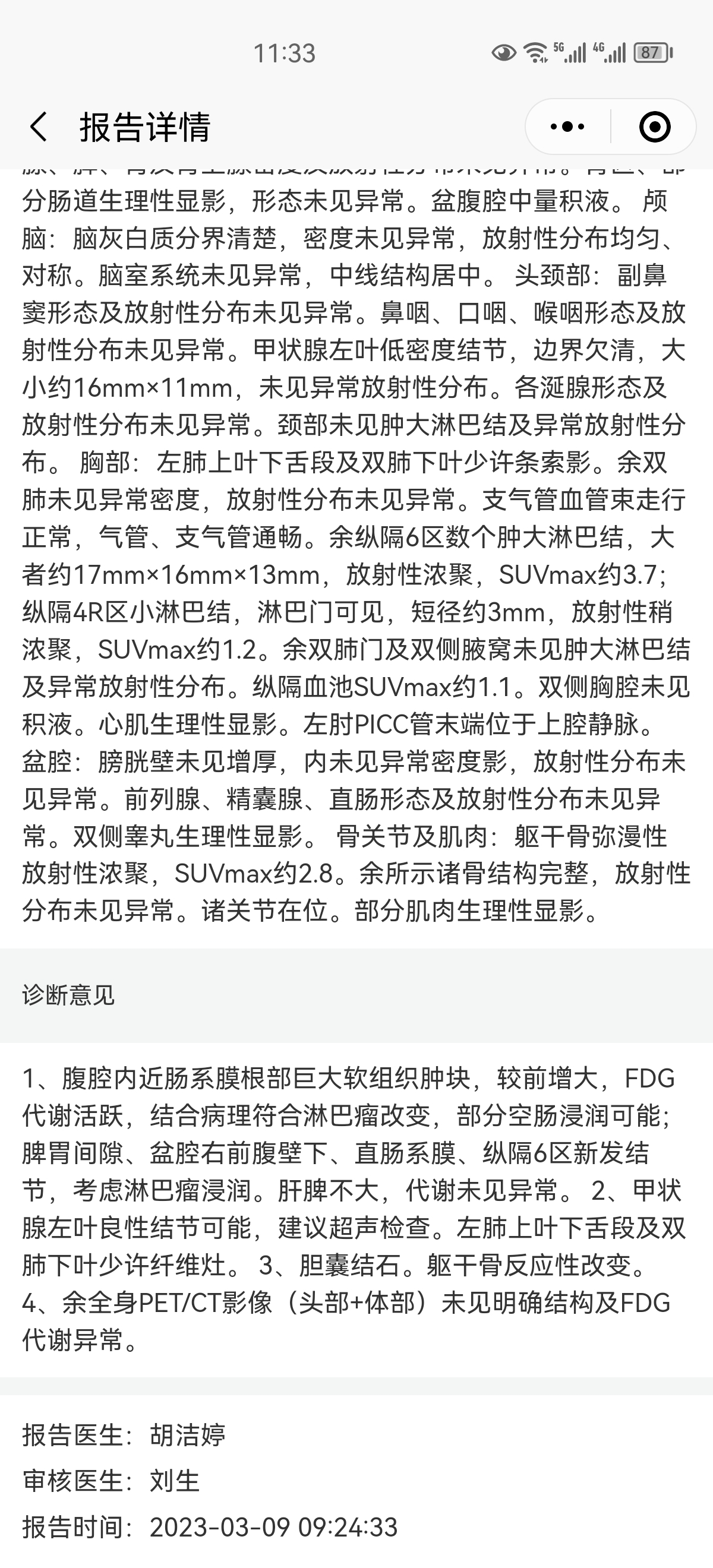Go back from the report details page
This screenshot has width=713, height=1568.
click(39, 127)
